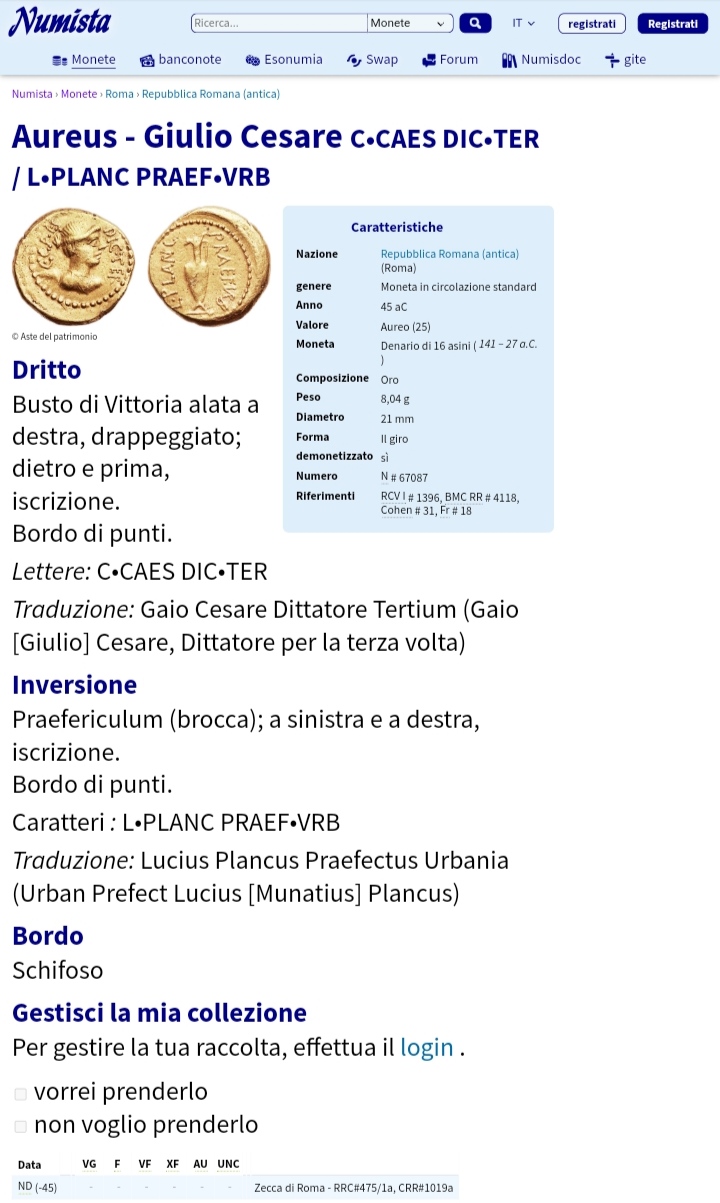This screenshot has width=720, height=1203.
Task: Check the vorrei prenderlo checkbox
Action: tap(20, 1094)
